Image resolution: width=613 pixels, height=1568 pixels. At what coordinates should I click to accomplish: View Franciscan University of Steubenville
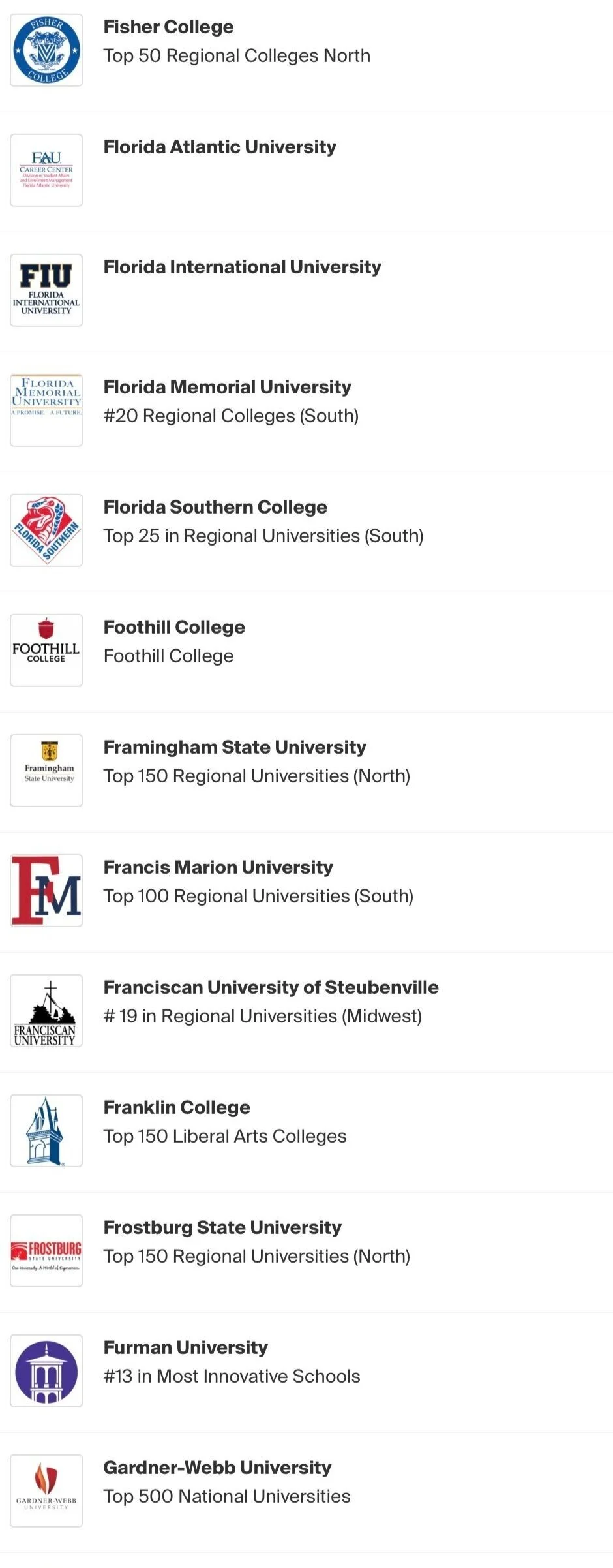[271, 988]
